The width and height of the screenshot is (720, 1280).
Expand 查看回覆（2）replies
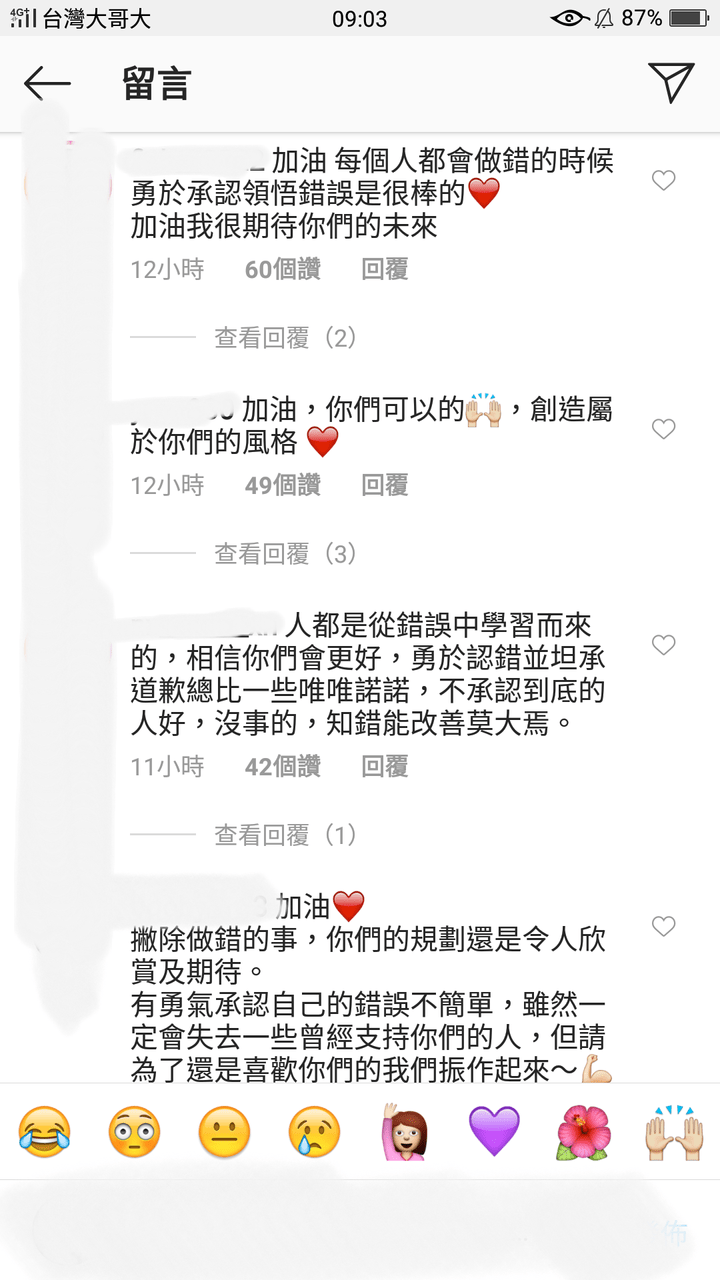[286, 338]
